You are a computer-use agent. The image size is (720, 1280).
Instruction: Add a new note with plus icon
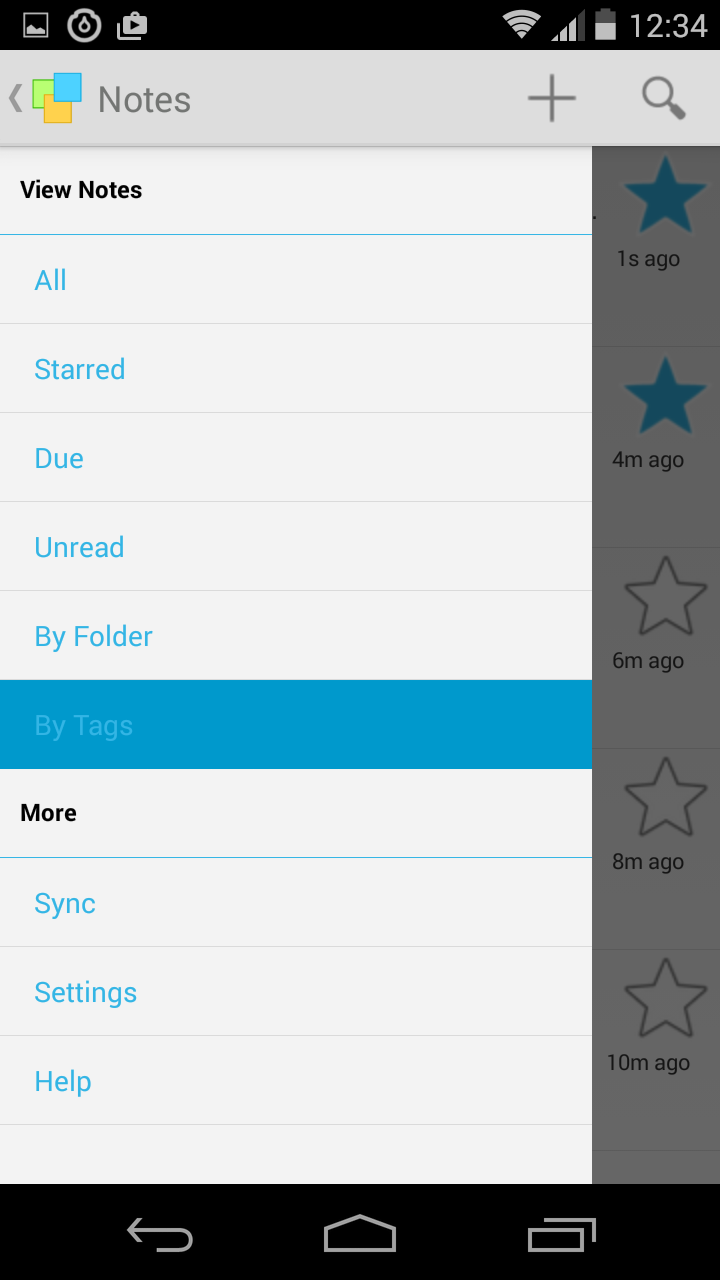pyautogui.click(x=552, y=98)
